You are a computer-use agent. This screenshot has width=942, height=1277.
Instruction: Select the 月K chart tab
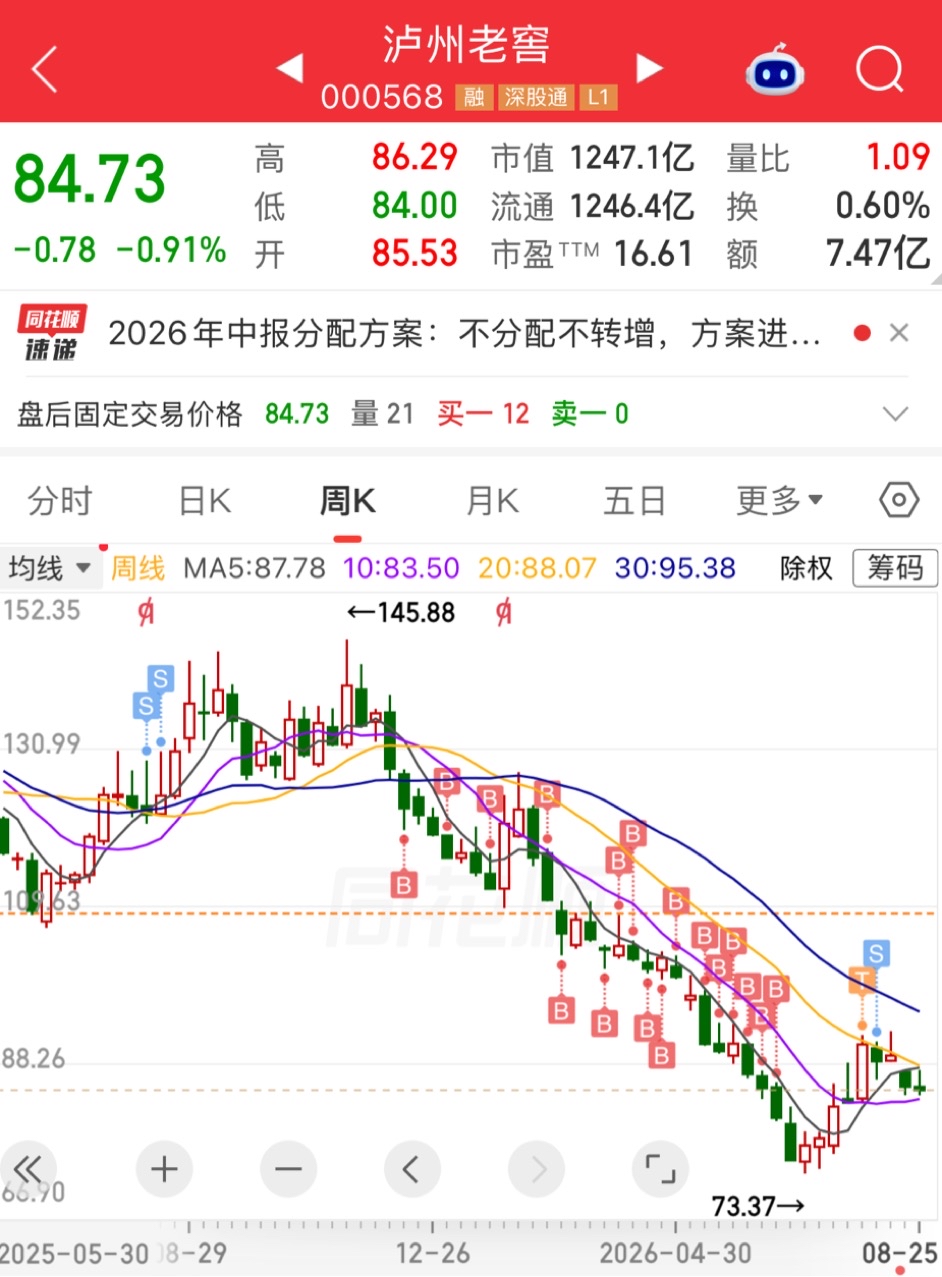pyautogui.click(x=491, y=500)
